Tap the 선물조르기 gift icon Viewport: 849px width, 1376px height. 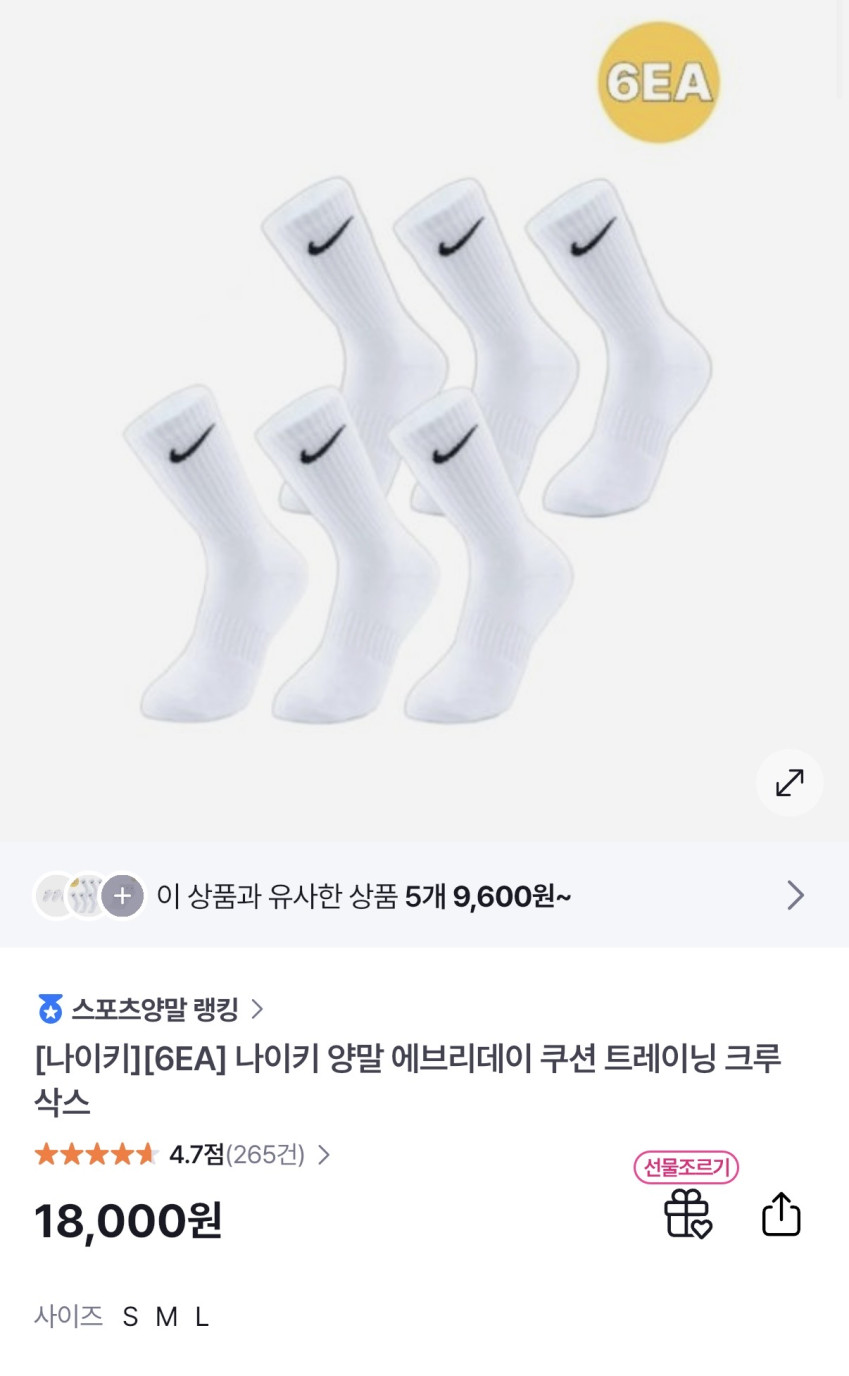tap(687, 1213)
